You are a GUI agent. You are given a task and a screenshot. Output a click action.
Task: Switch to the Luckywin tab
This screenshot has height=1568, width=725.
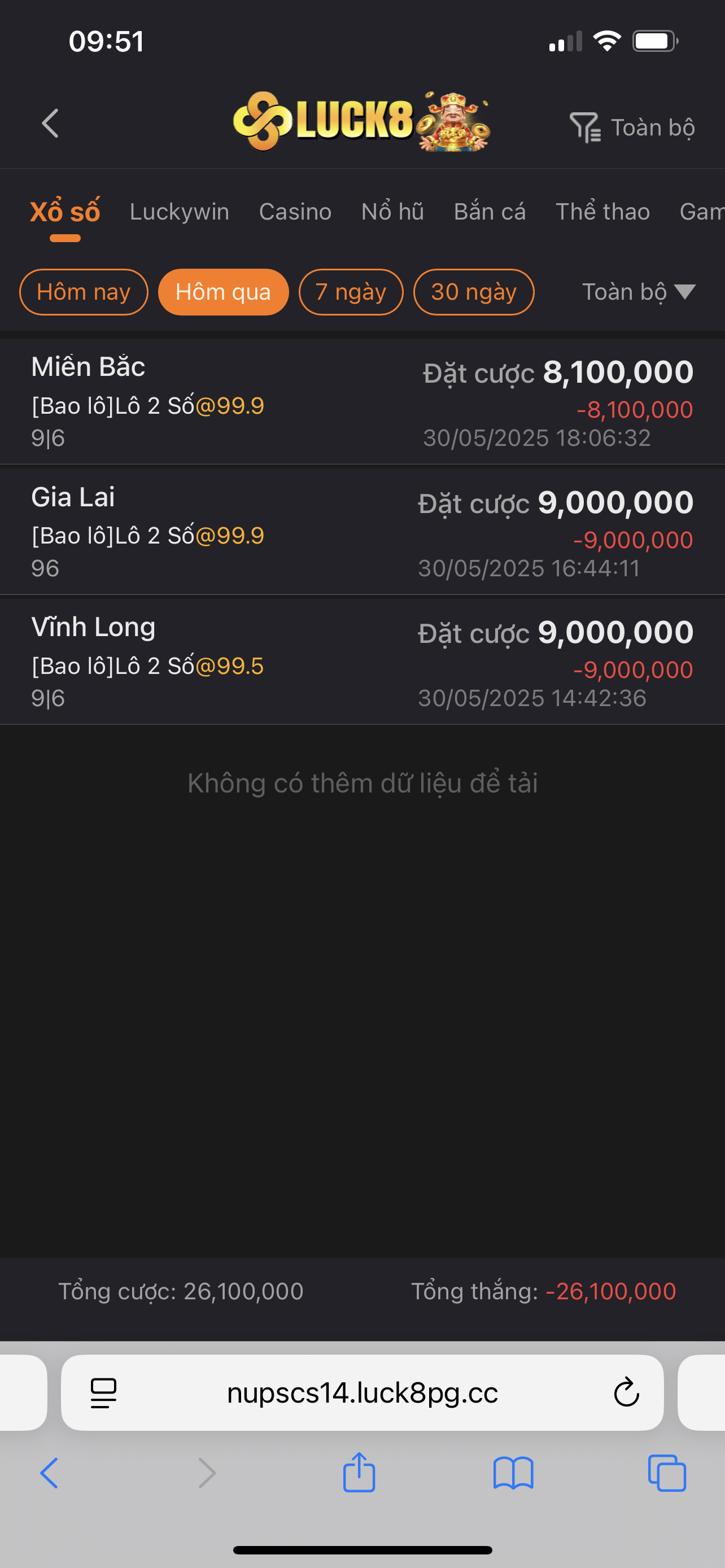pos(179,211)
